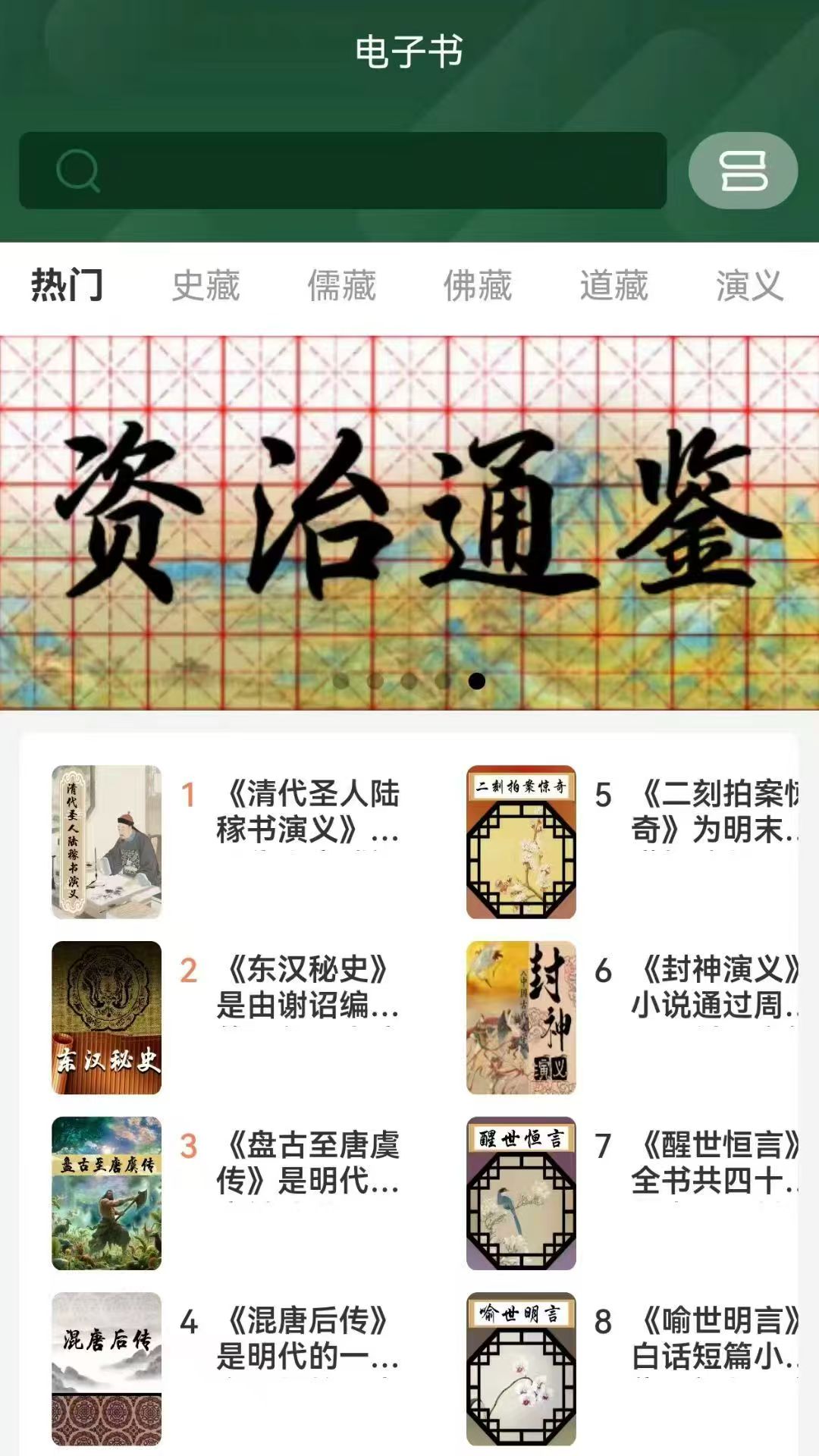Open the bookshelf list icon beside search
Viewport: 819px width, 1456px height.
coord(742,171)
